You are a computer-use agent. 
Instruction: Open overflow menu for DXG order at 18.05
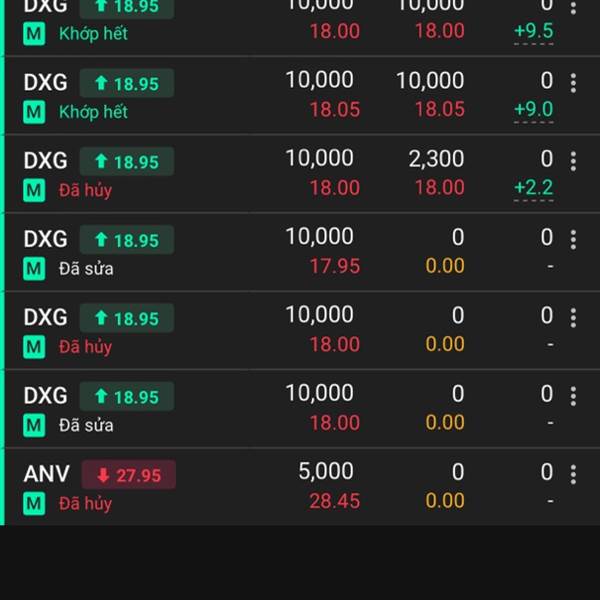point(573,83)
